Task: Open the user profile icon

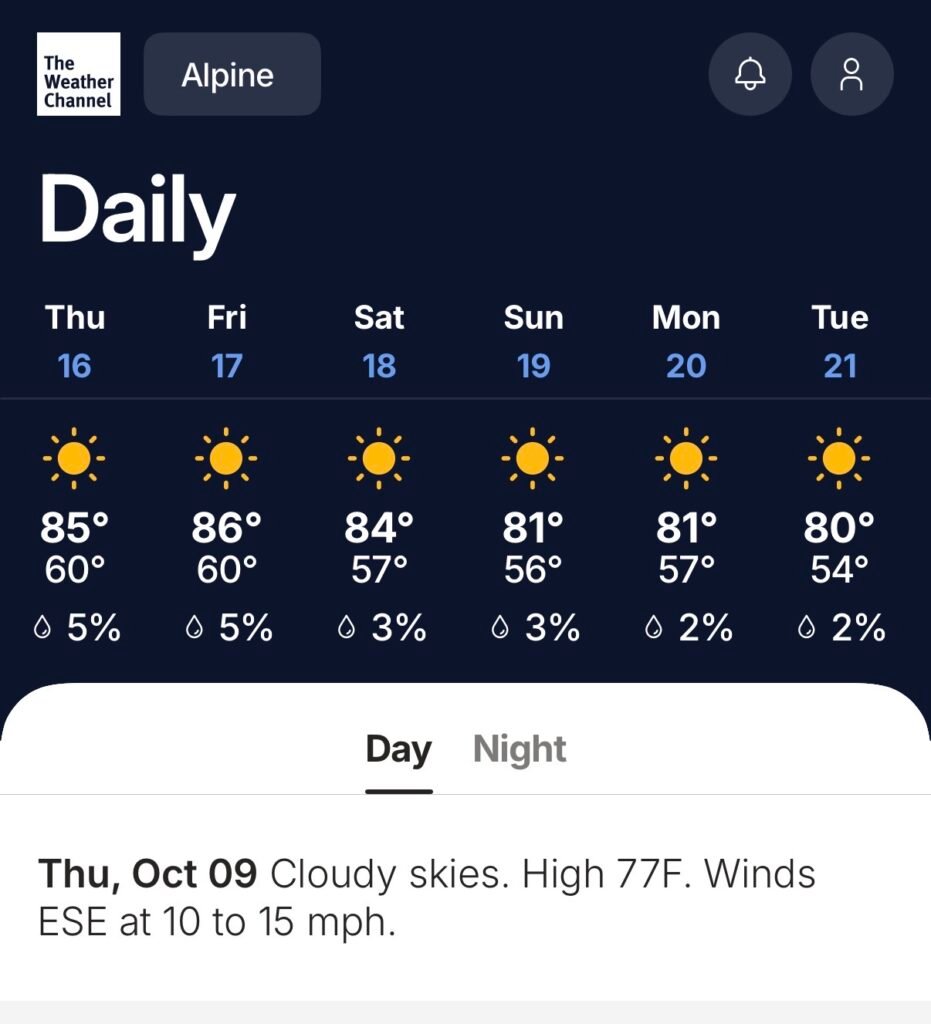Action: click(851, 74)
